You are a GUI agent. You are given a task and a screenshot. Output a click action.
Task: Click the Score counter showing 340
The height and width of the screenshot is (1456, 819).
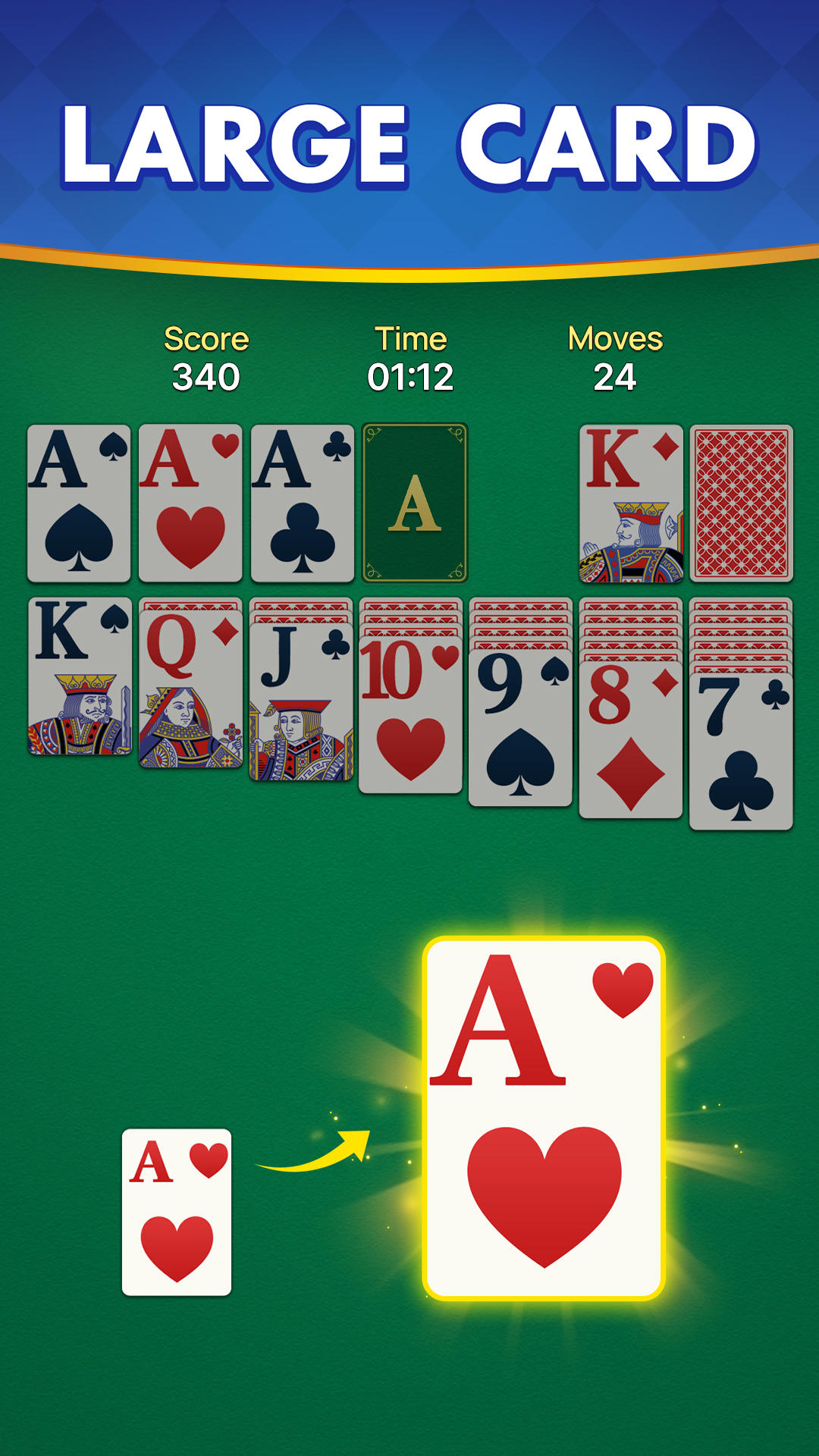point(207,356)
